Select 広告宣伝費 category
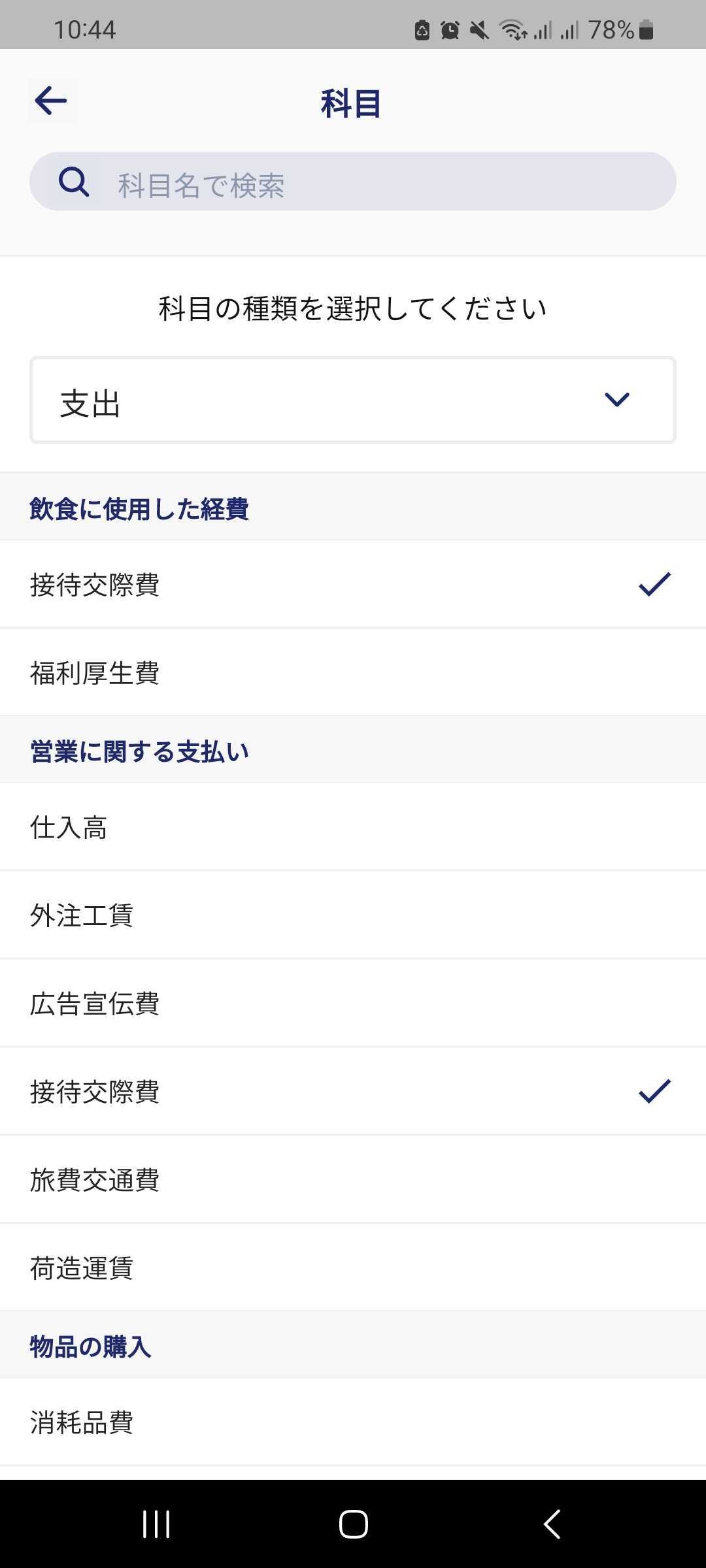The width and height of the screenshot is (706, 1568). 353,1003
